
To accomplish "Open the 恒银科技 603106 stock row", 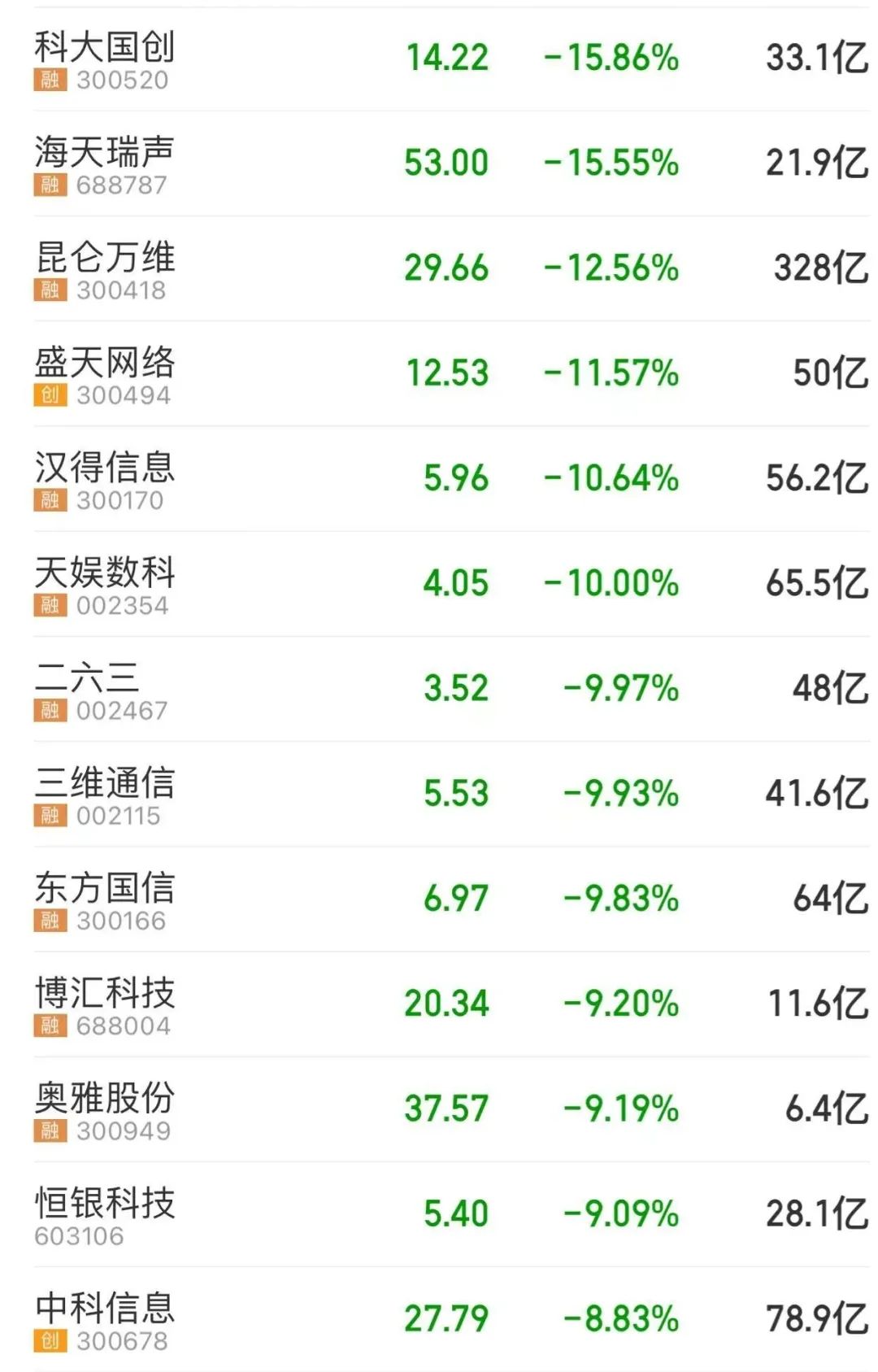I will 104,1213.
